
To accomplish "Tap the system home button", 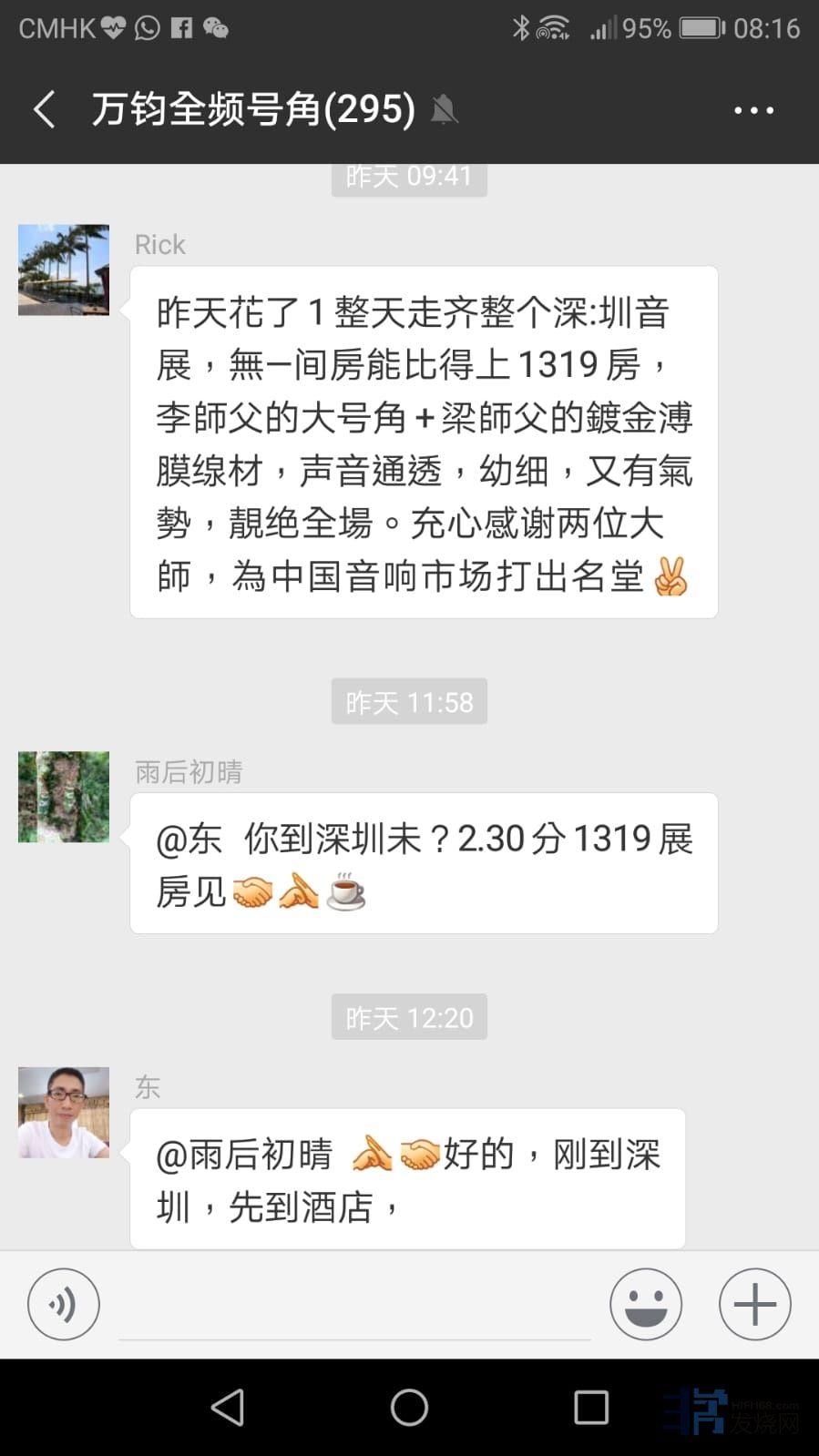I will coord(409,1407).
